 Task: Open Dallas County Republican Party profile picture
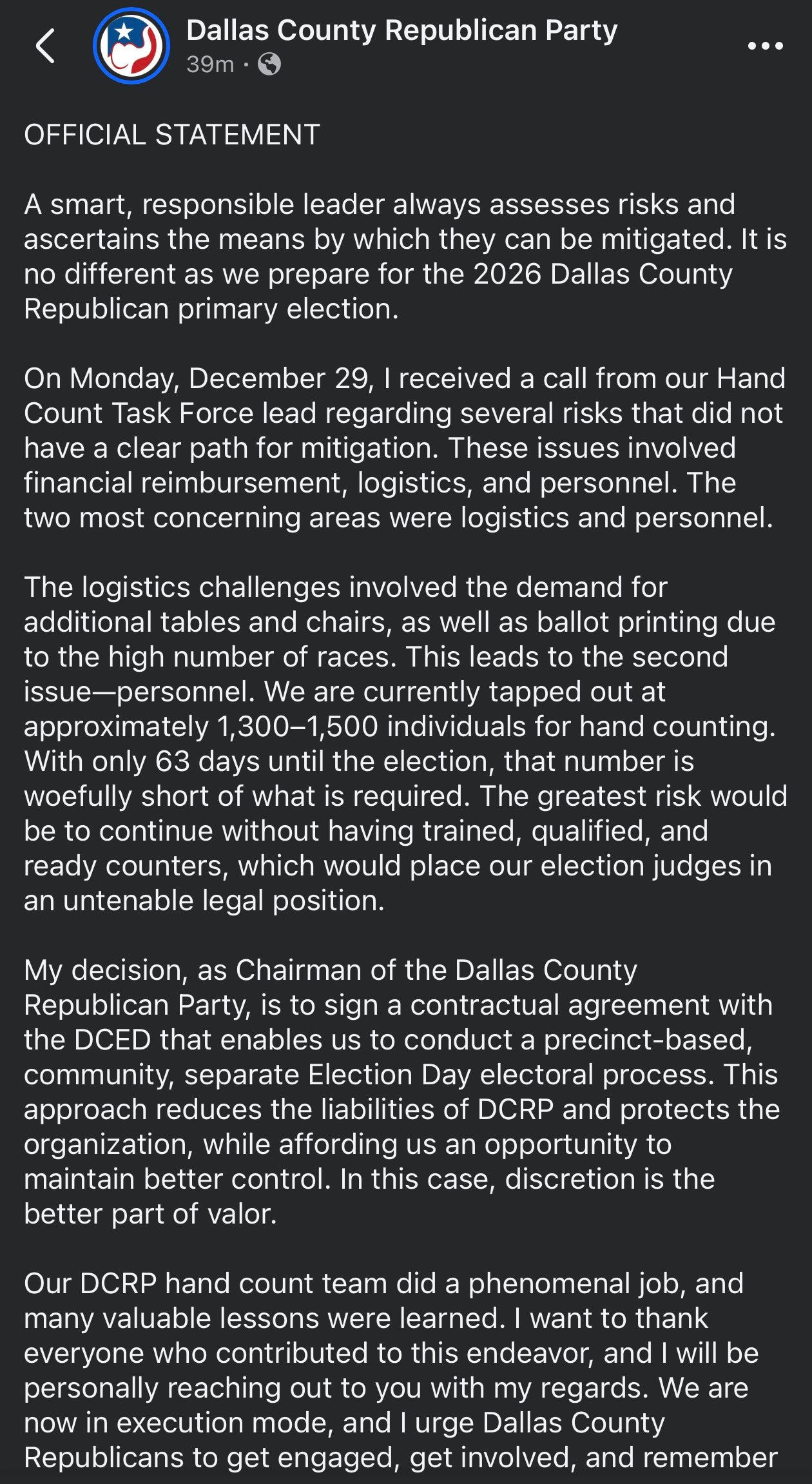pos(131,46)
